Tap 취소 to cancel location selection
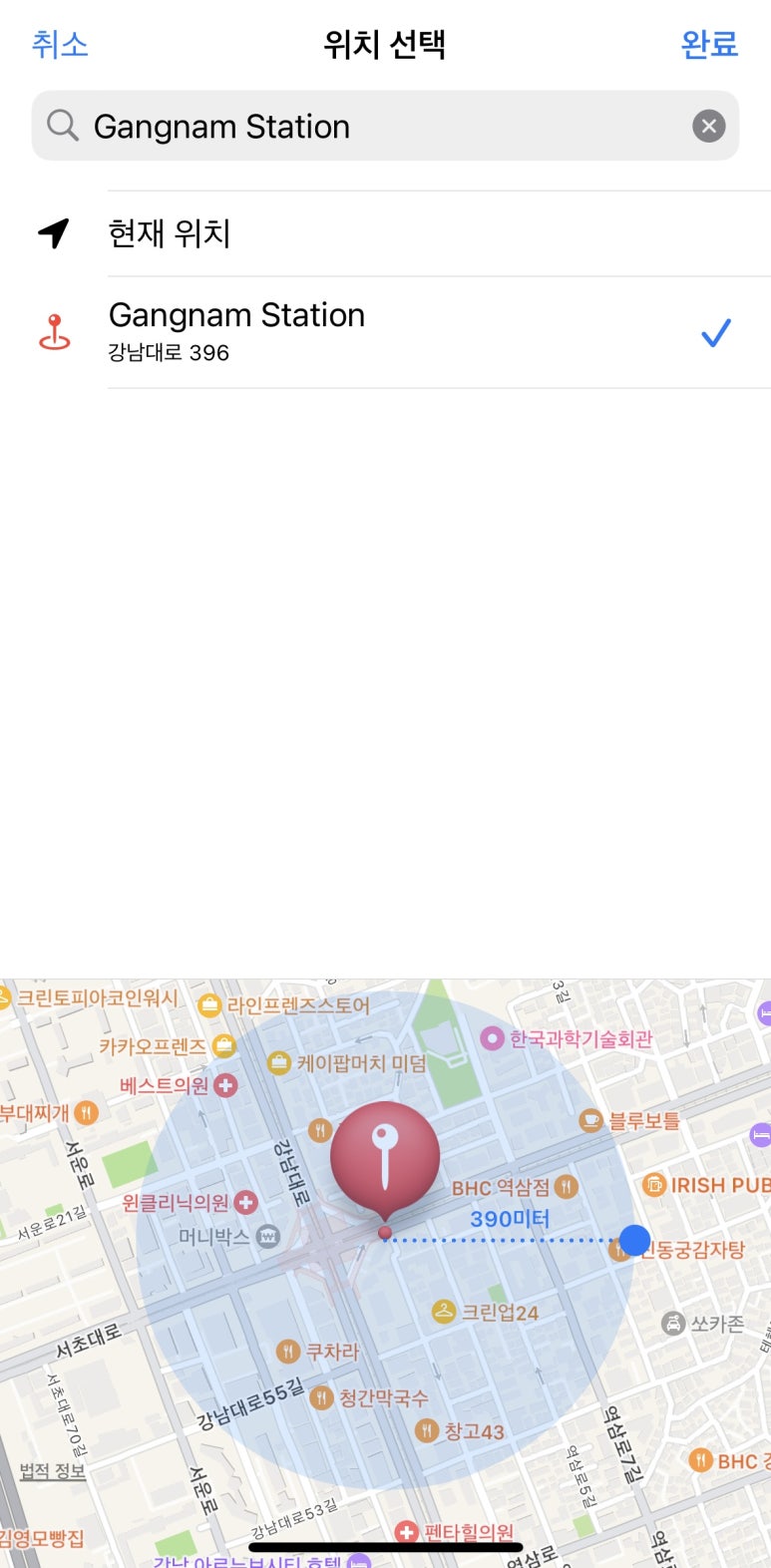 [x=60, y=45]
